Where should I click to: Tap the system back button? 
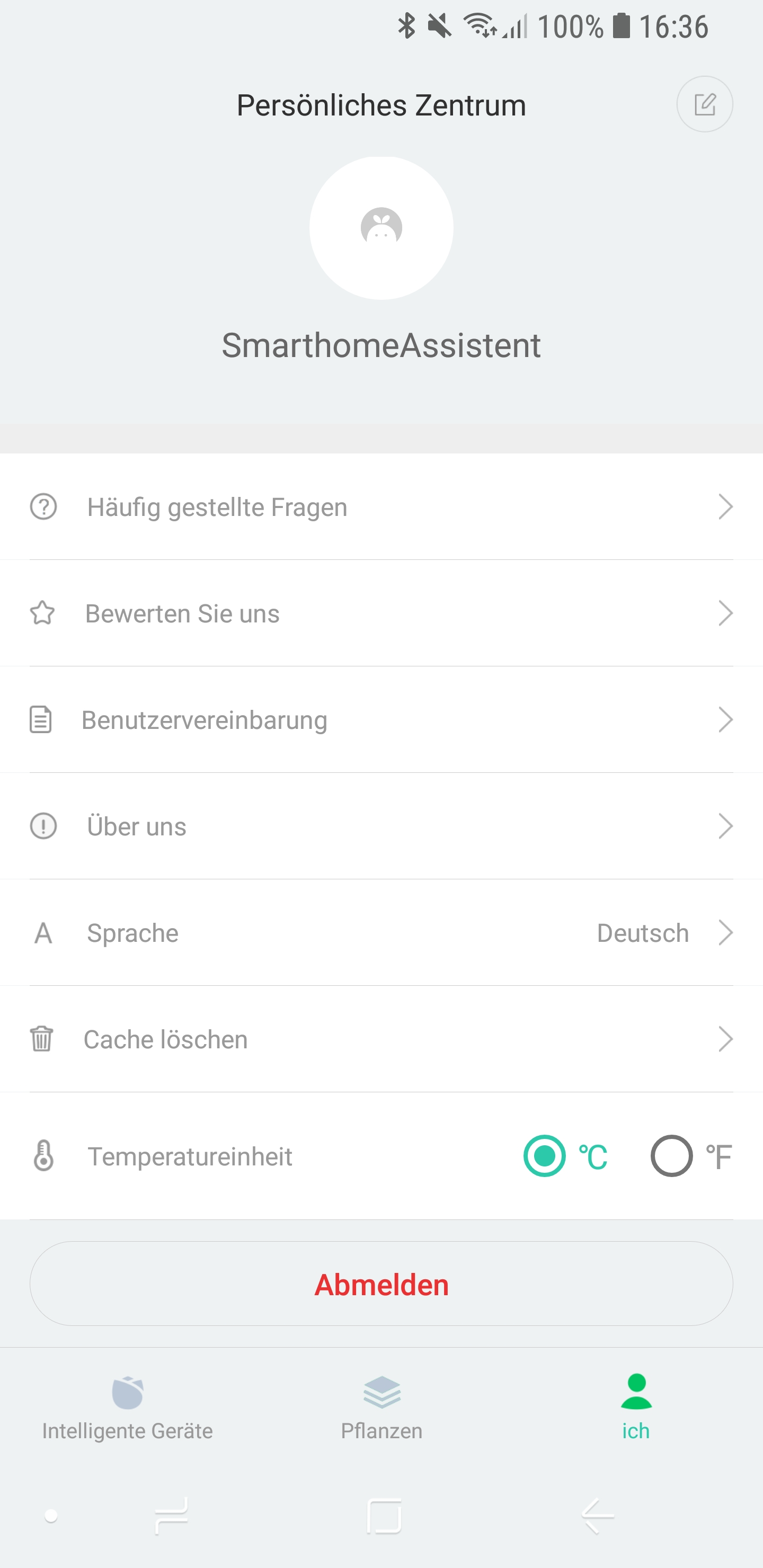(598, 1516)
